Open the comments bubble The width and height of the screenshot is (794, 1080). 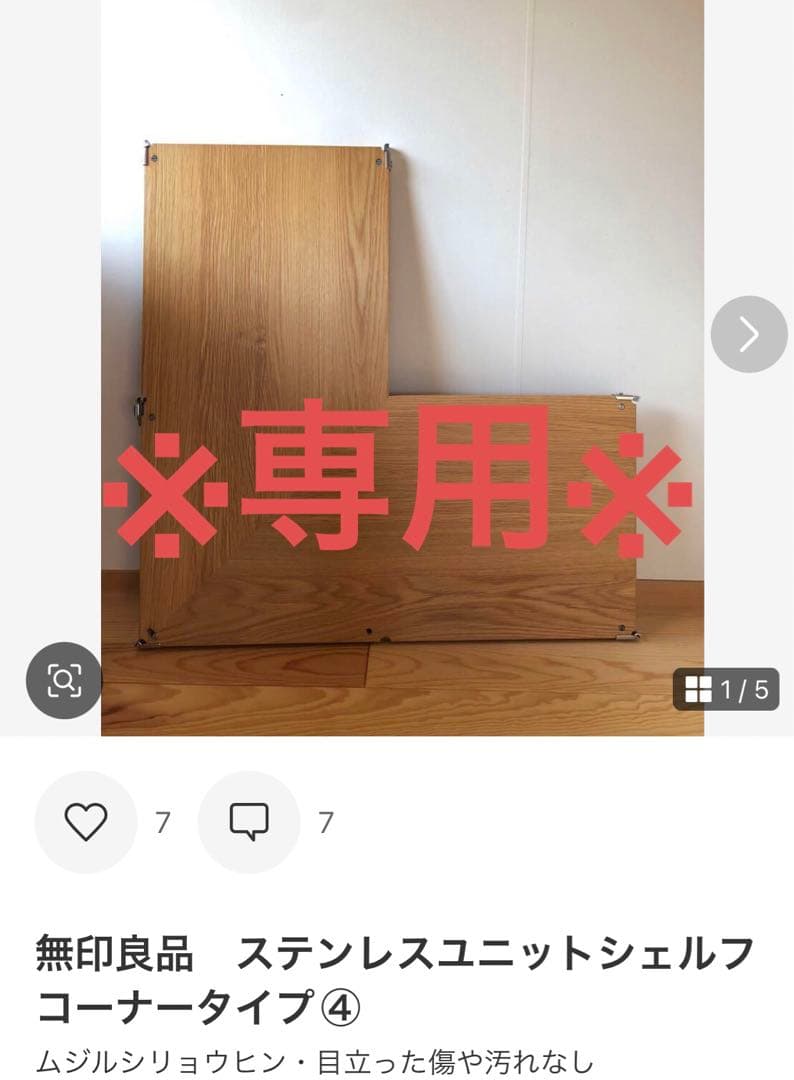point(248,822)
